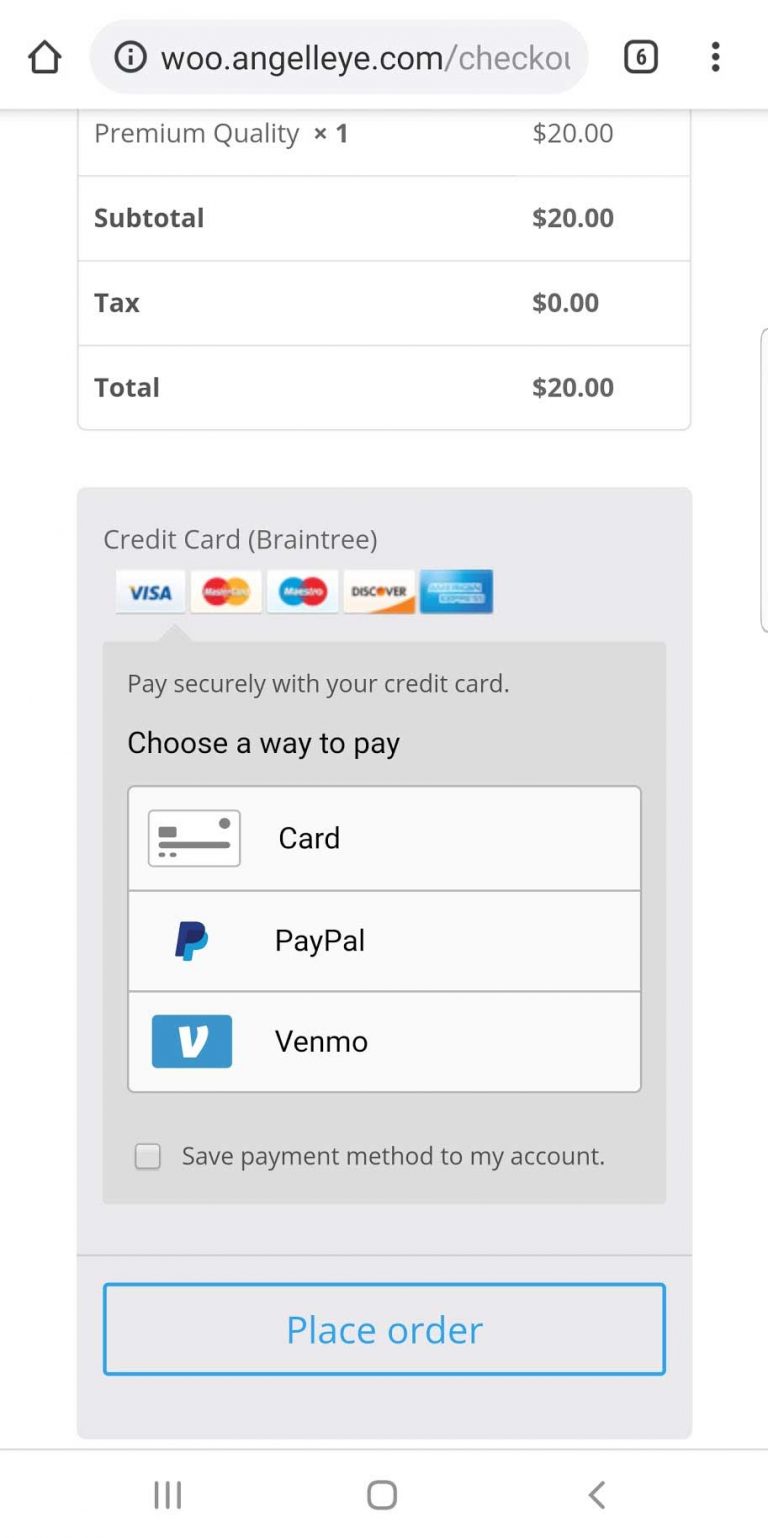Enable 'Save payment method to my account'
This screenshot has width=768, height=1538.
pyautogui.click(x=147, y=1156)
